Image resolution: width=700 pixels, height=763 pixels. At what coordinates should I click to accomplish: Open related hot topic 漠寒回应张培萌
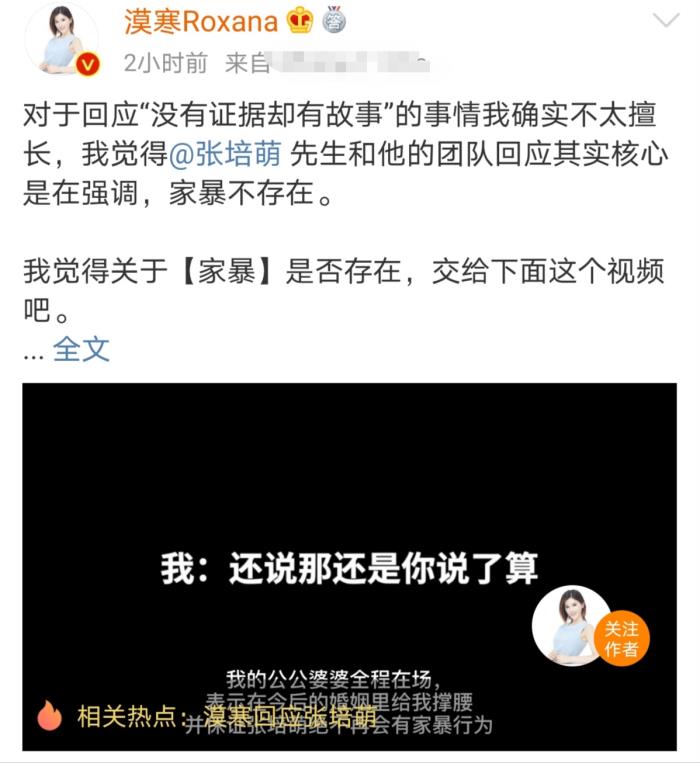pyautogui.click(x=290, y=716)
